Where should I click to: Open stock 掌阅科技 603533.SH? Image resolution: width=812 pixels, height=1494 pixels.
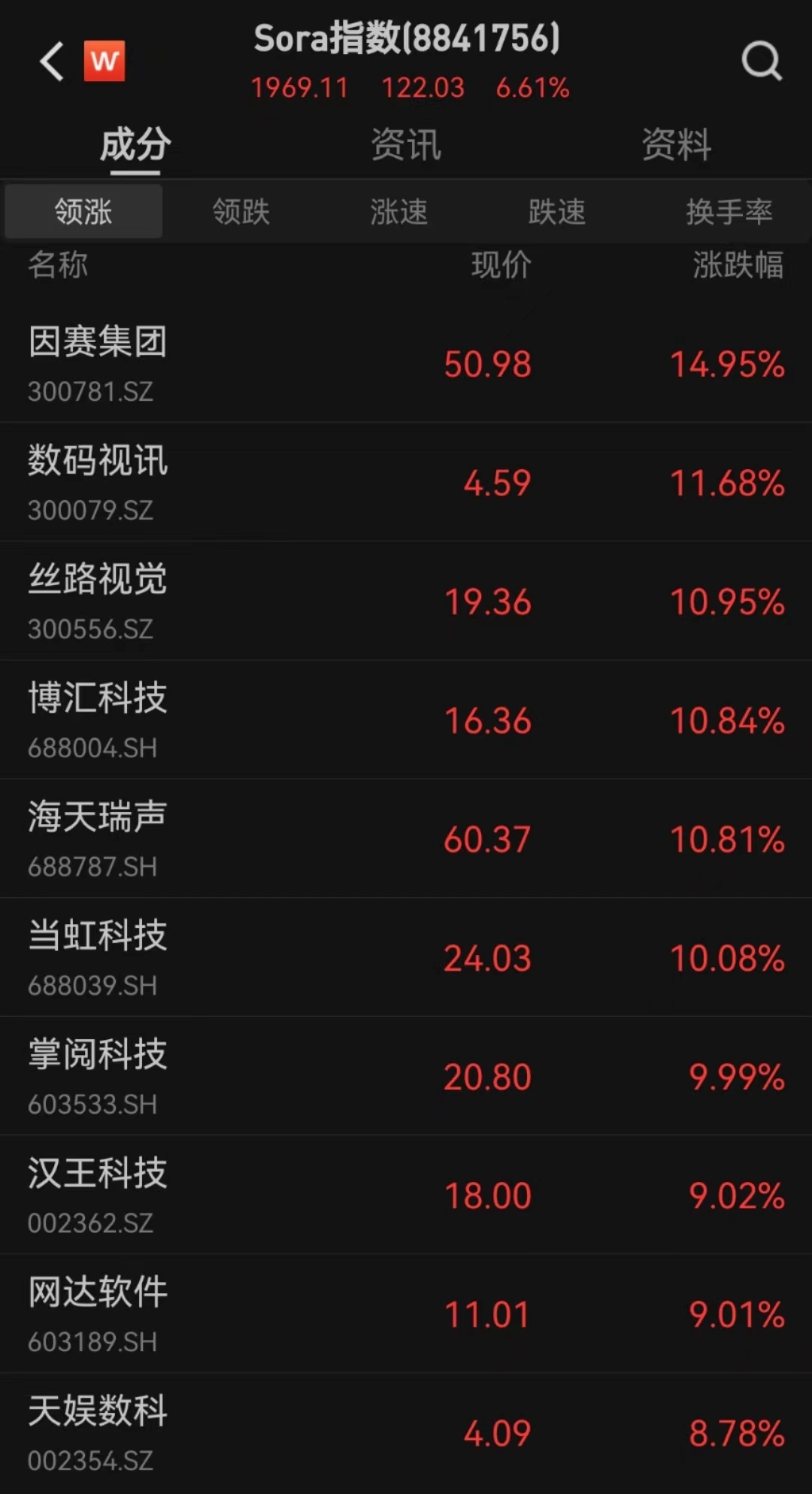406,1076
